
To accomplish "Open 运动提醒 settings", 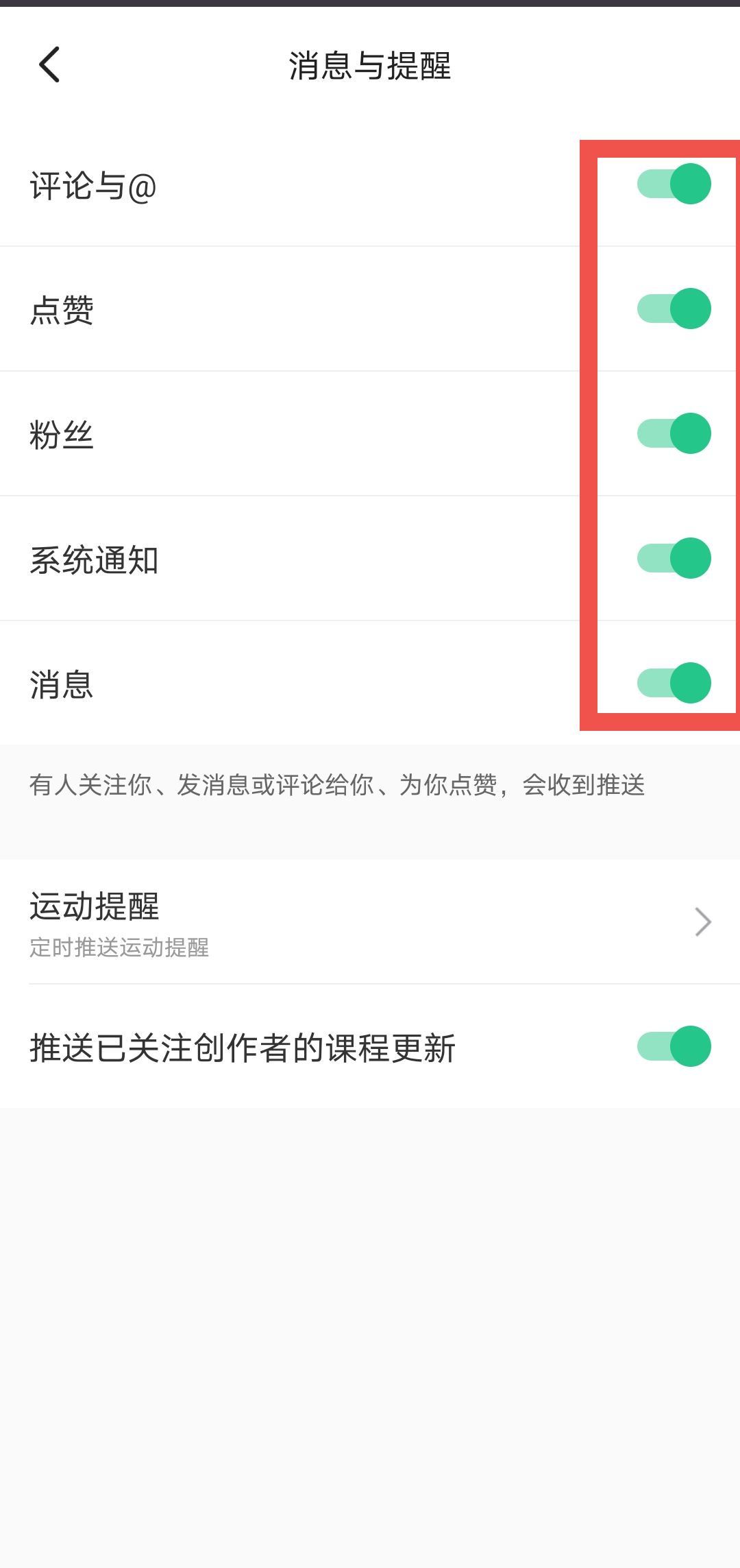I will pos(370,921).
